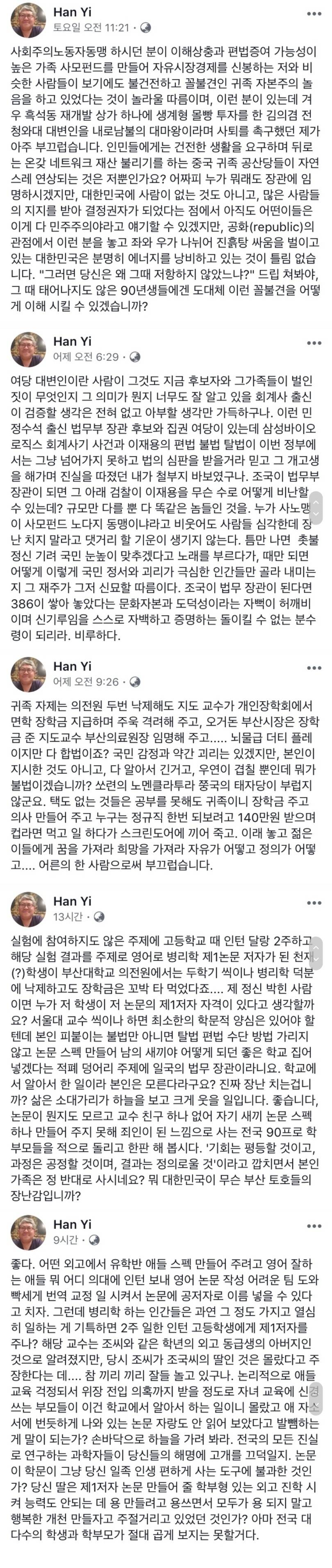The height and width of the screenshot is (1568, 332).
Task: Open Han Yi's name link on the 13시간 post
Action: (72, 901)
